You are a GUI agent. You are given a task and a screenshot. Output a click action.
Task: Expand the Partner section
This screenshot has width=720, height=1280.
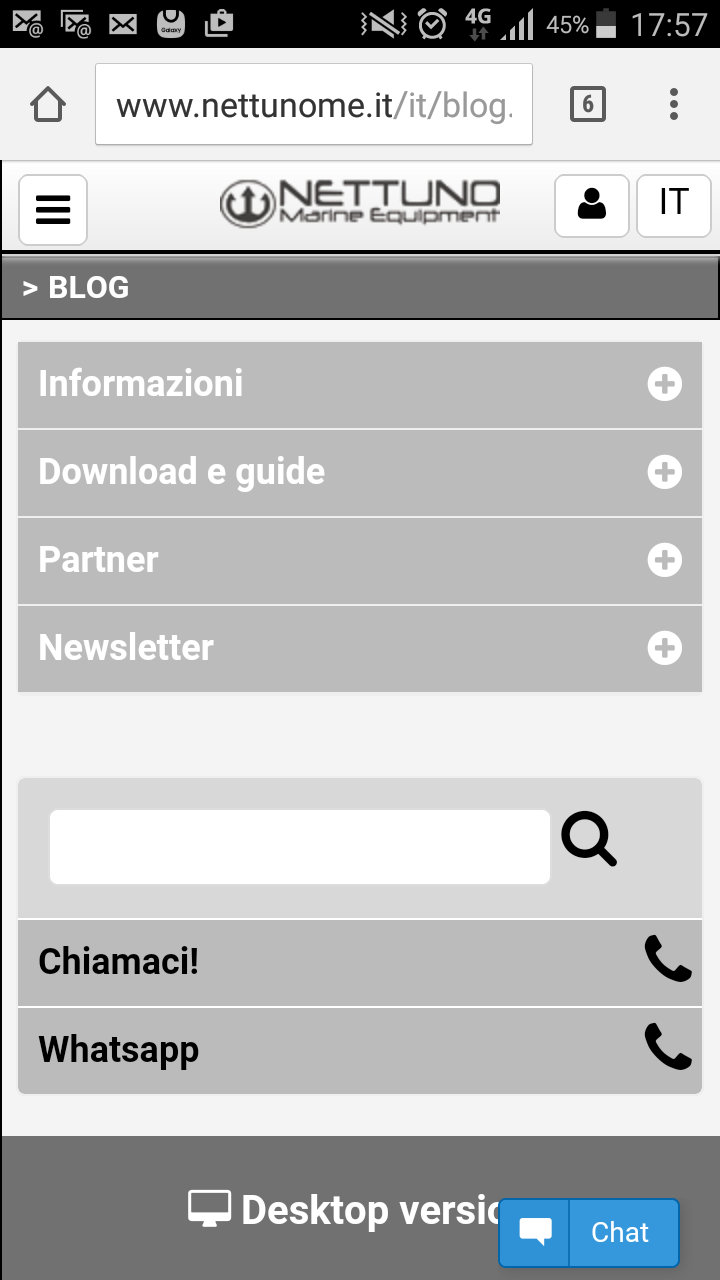(360, 561)
